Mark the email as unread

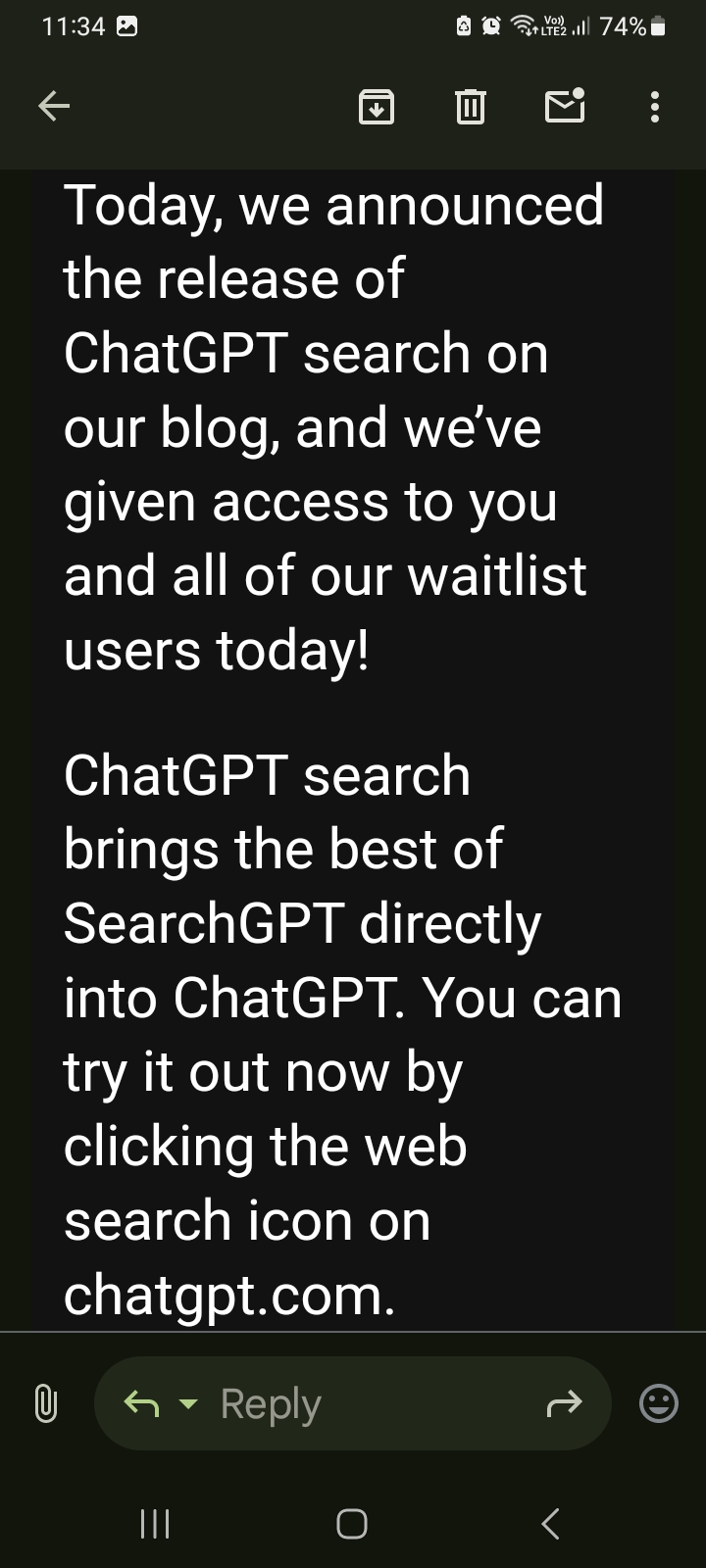565,106
